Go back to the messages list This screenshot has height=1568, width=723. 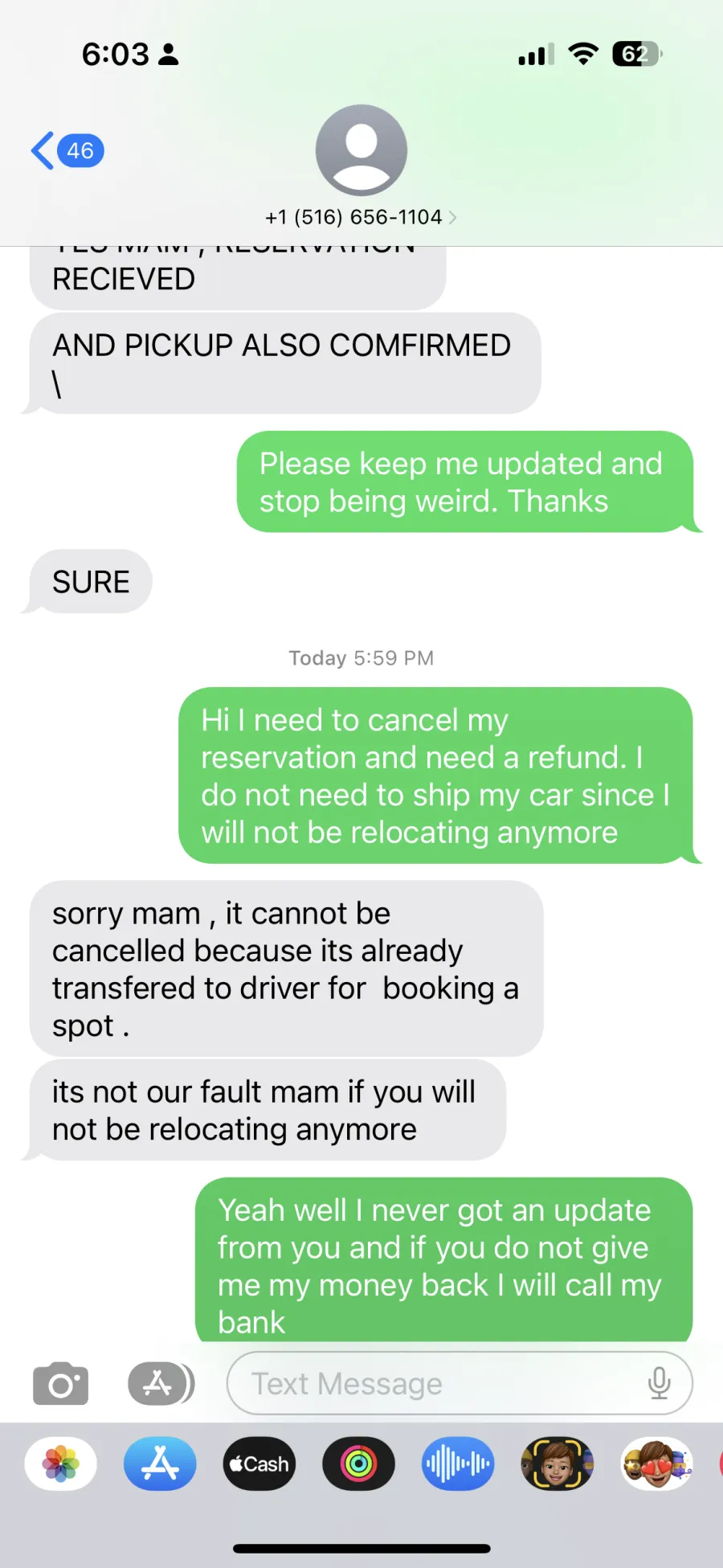67,150
